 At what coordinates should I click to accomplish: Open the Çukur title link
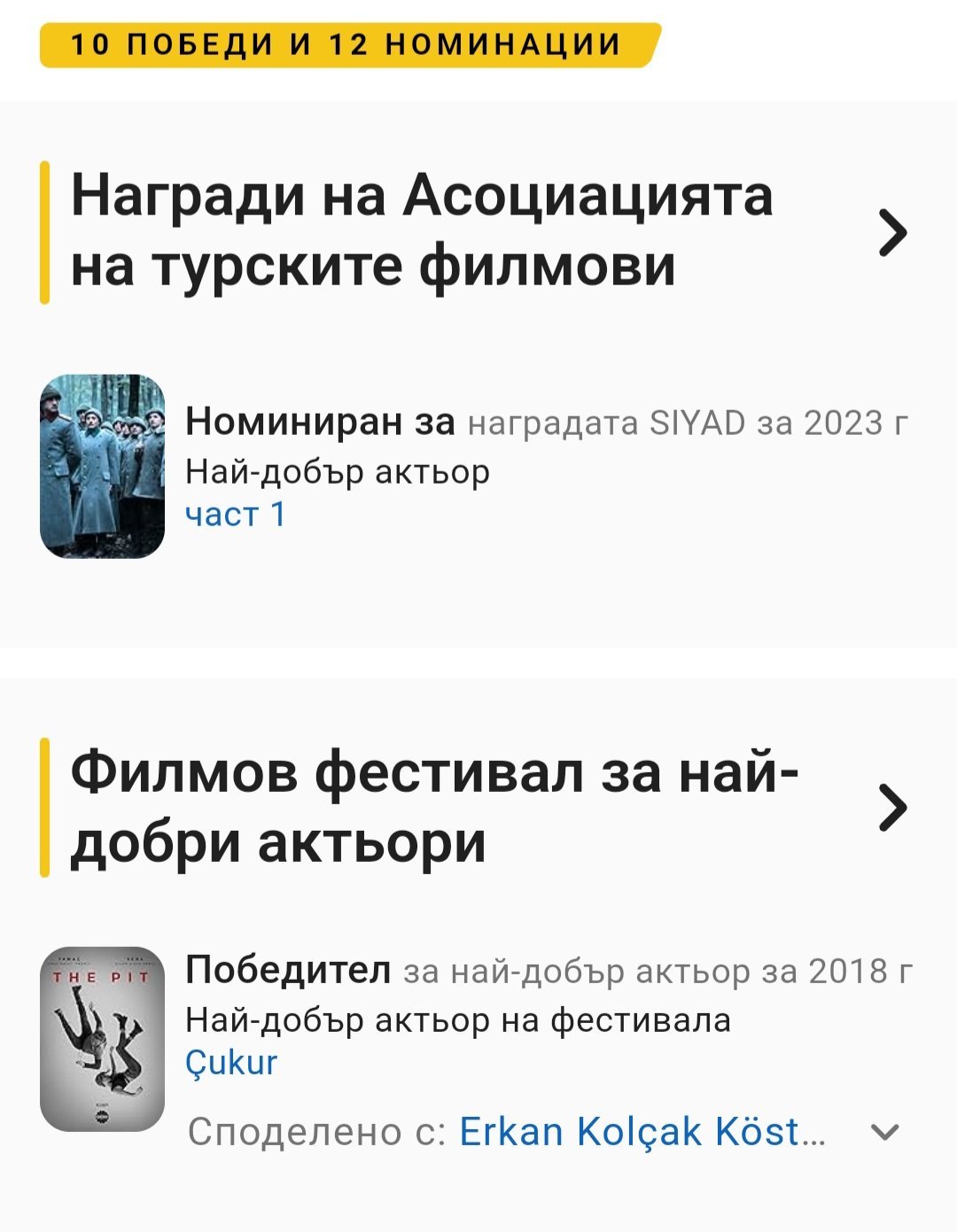click(231, 1063)
